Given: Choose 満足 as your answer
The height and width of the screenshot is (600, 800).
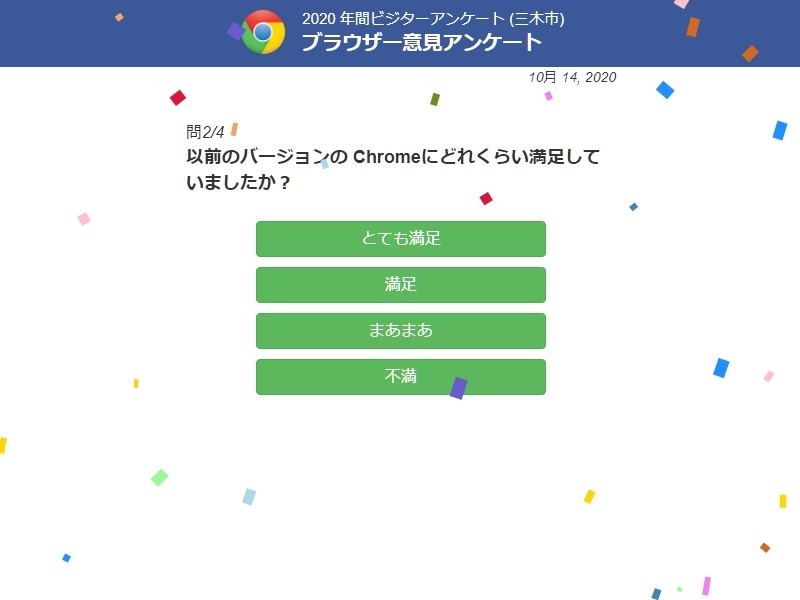Looking at the screenshot, I should (x=400, y=285).
